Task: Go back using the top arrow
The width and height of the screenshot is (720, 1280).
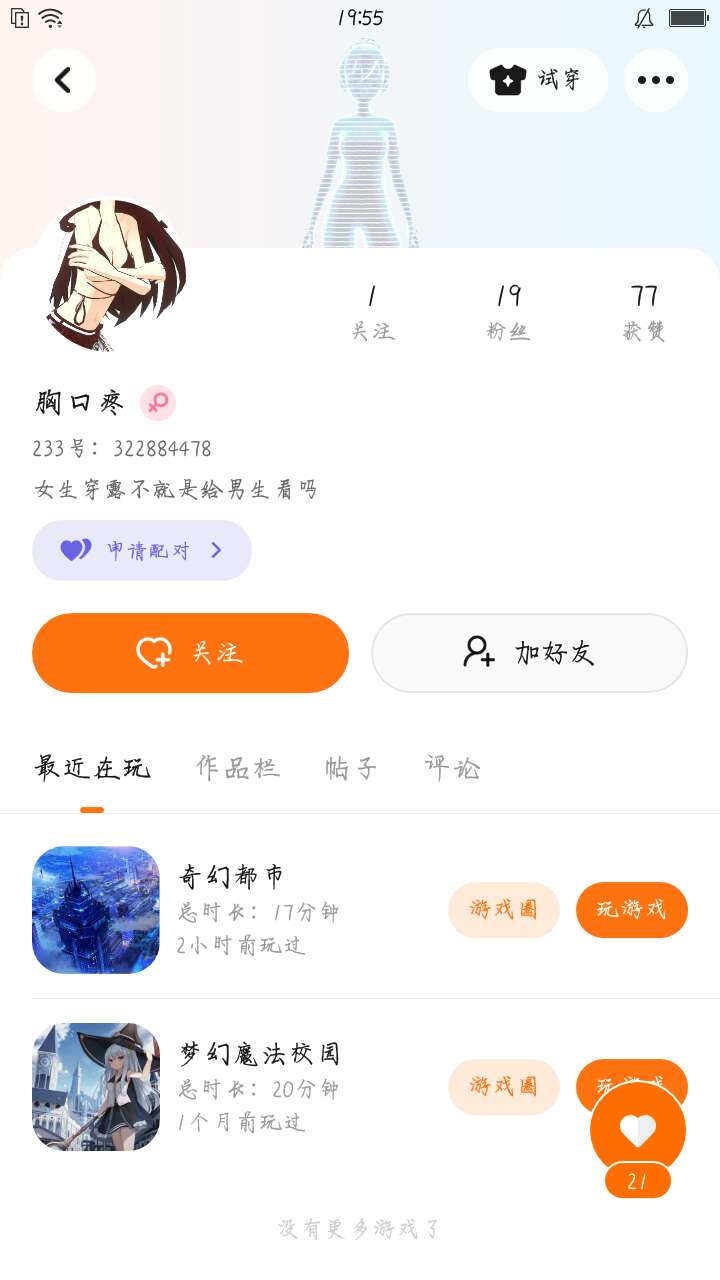Action: [x=64, y=80]
